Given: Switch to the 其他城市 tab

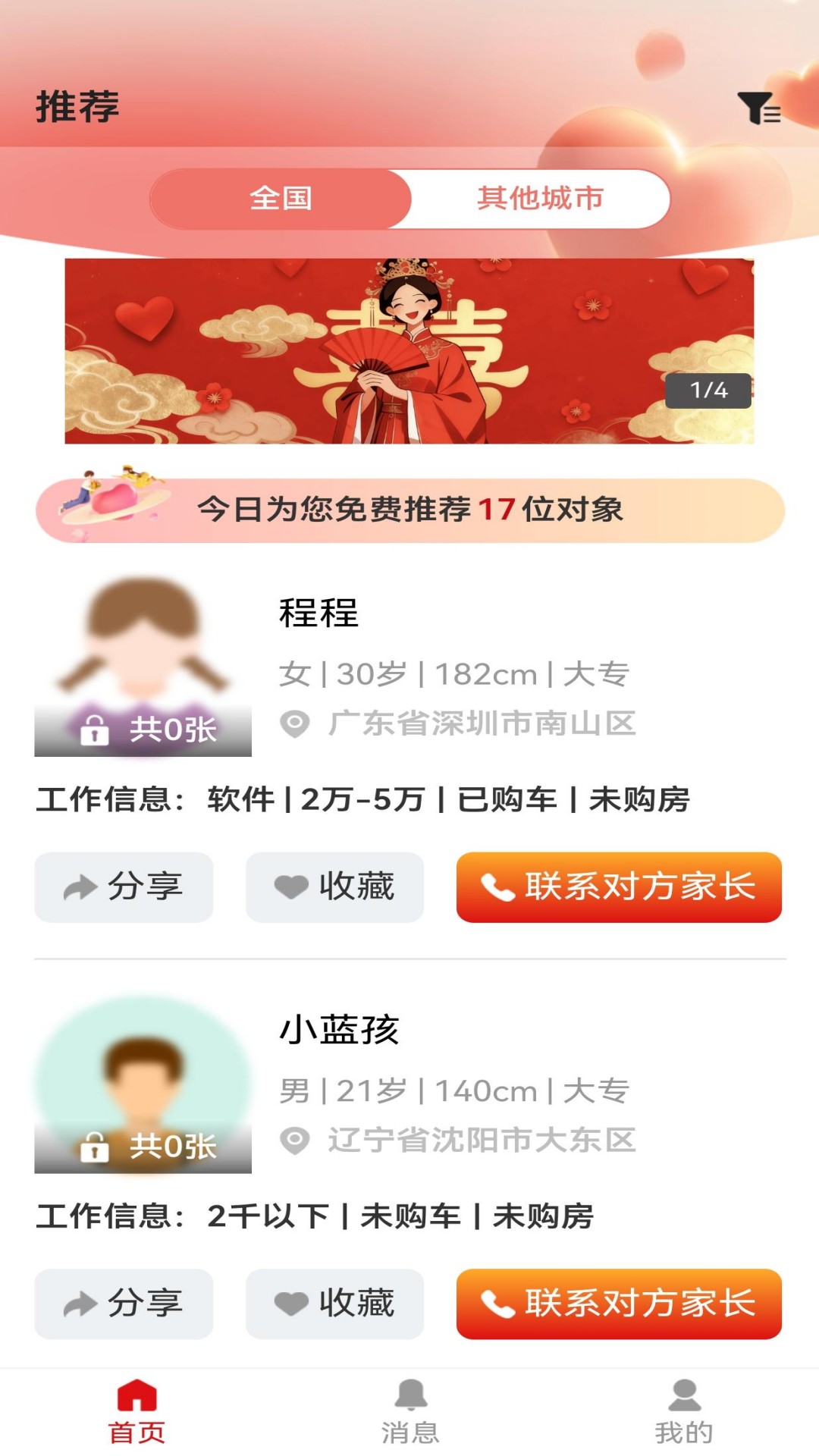Looking at the screenshot, I should coord(540,199).
